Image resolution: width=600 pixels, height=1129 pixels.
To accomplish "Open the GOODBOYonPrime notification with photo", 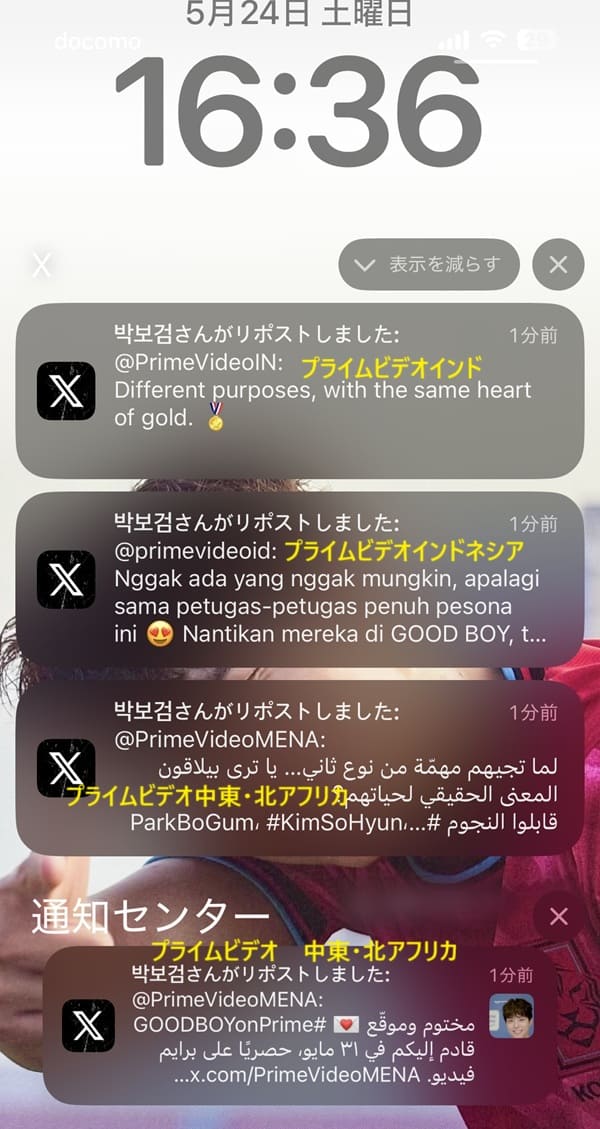I will (x=300, y=1024).
